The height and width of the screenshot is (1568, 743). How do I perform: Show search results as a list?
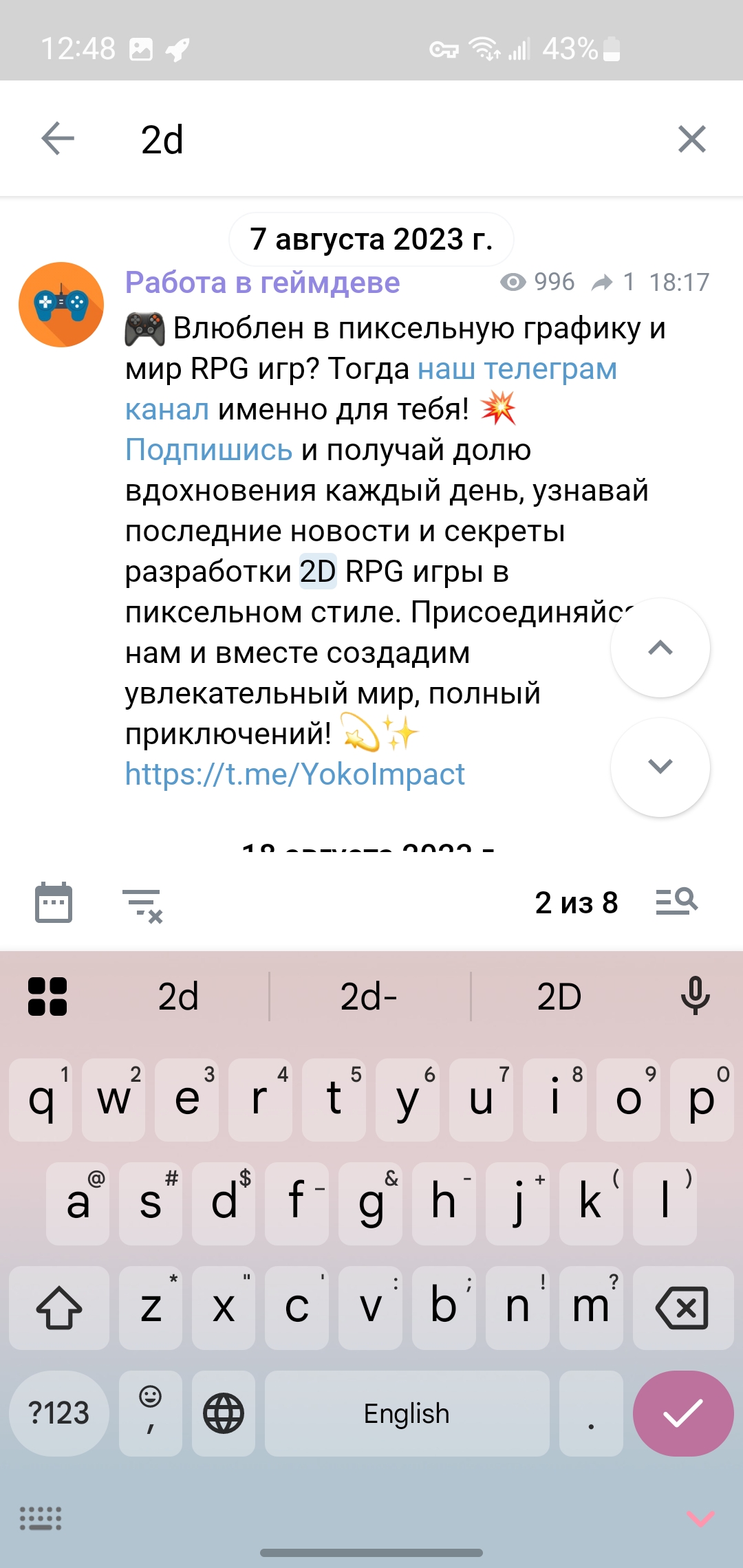(x=676, y=902)
